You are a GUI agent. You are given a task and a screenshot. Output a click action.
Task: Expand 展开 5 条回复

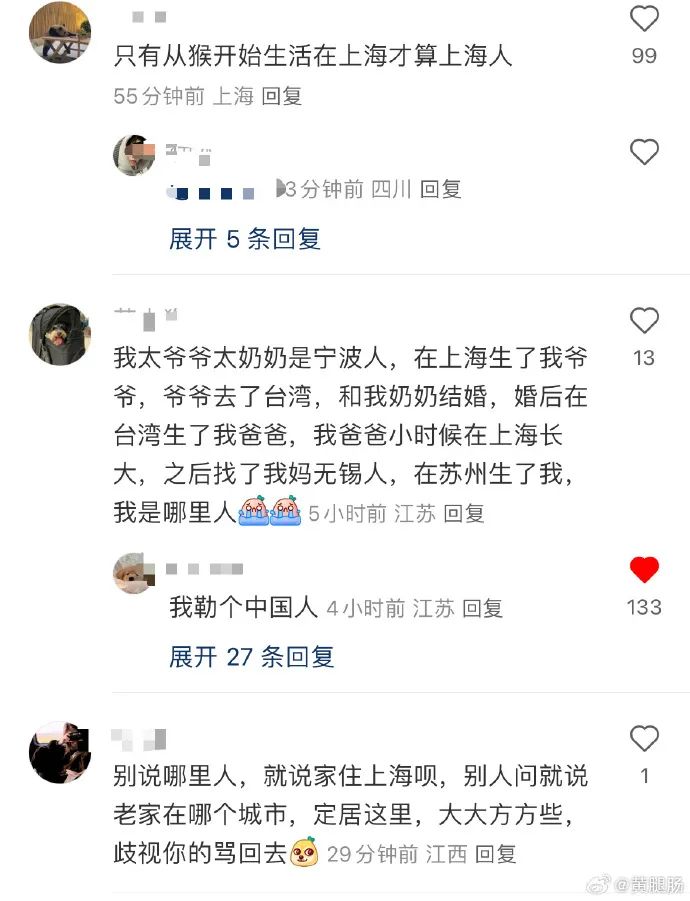pos(245,238)
